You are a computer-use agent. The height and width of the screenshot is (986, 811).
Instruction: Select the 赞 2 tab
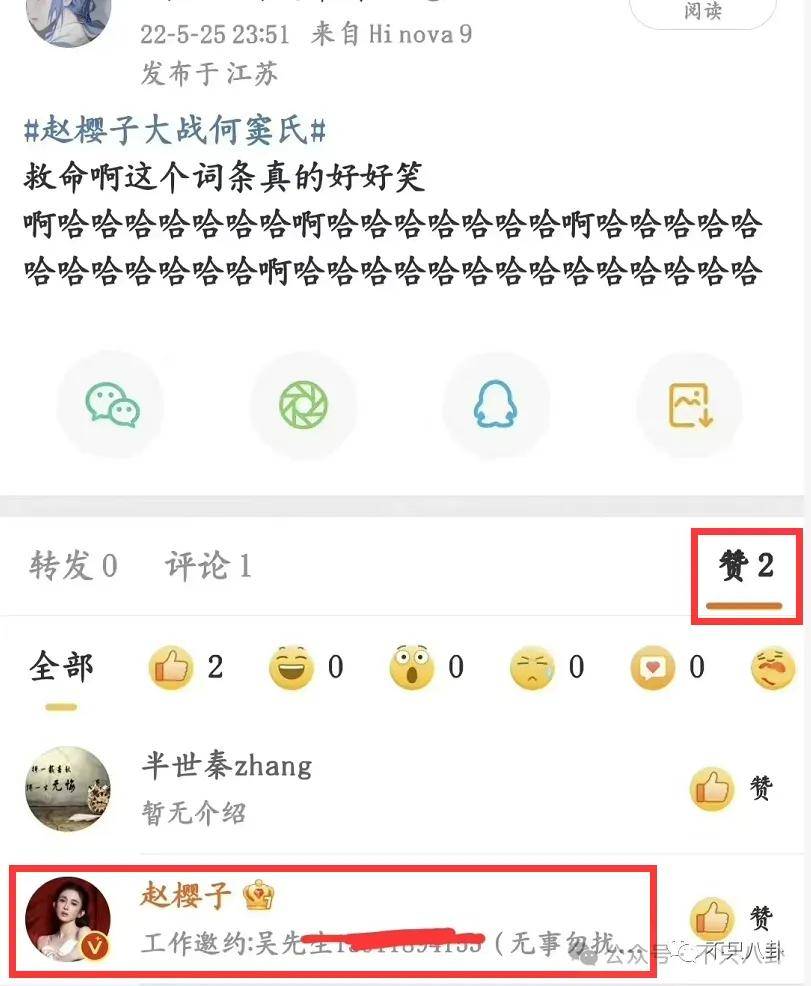pos(745,568)
